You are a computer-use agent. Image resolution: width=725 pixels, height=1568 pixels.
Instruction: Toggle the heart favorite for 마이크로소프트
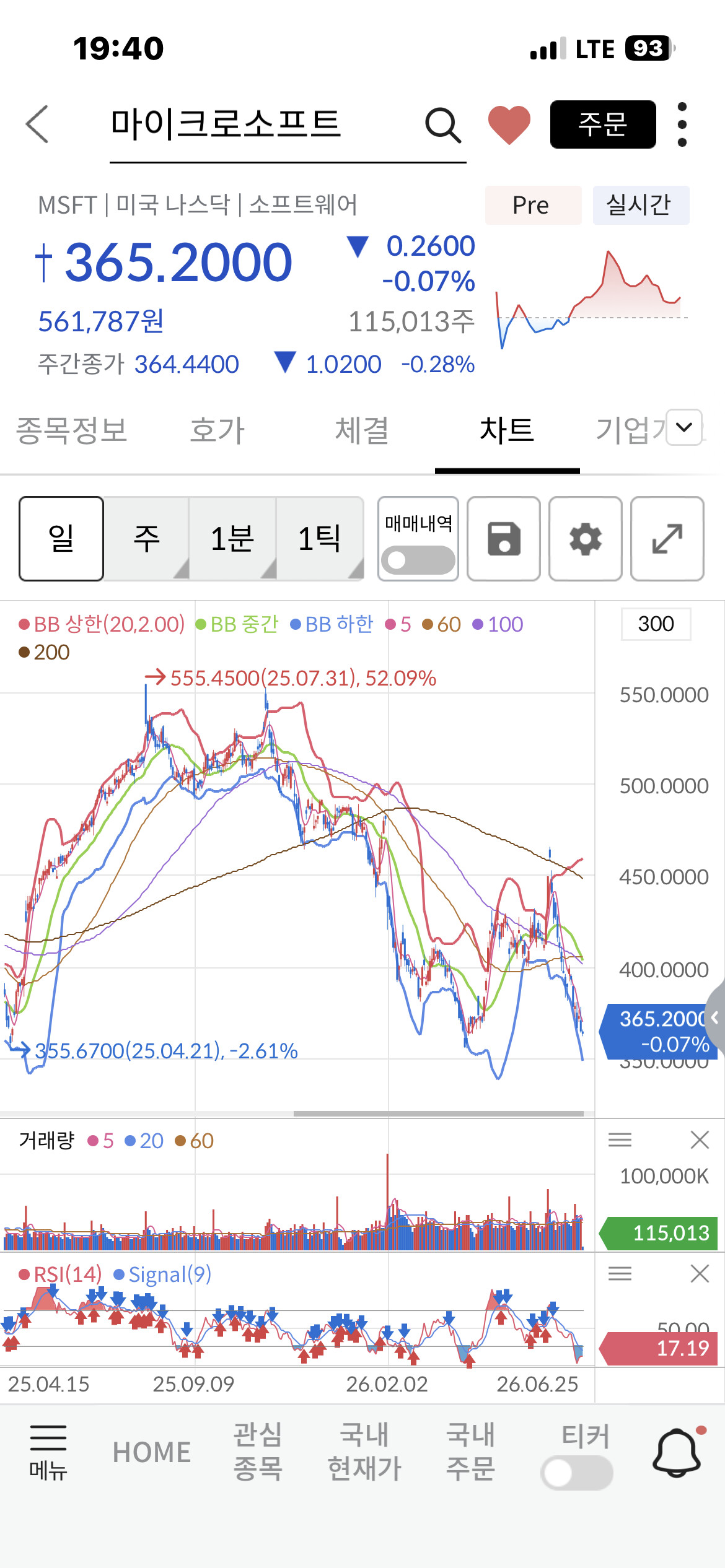point(509,124)
